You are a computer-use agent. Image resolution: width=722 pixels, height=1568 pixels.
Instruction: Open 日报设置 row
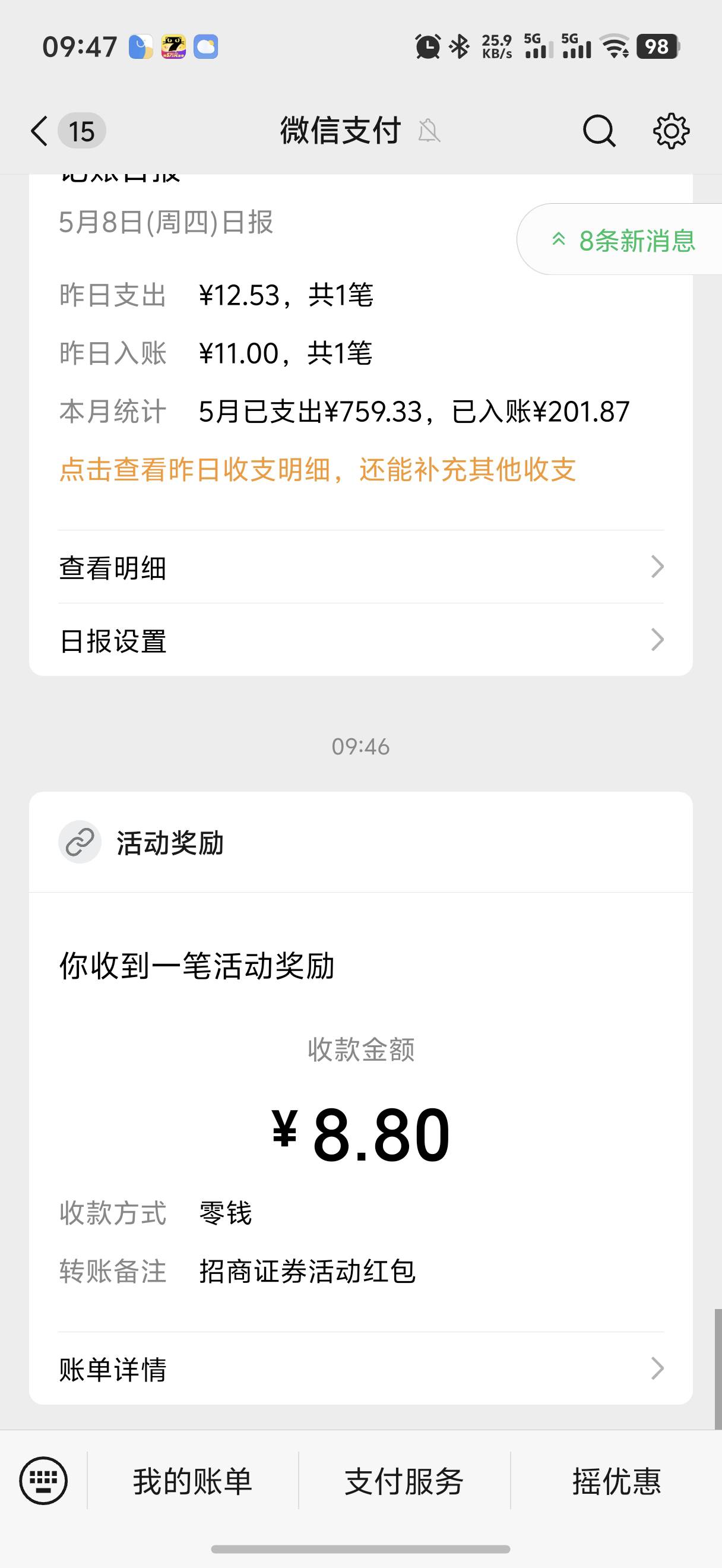(360, 640)
